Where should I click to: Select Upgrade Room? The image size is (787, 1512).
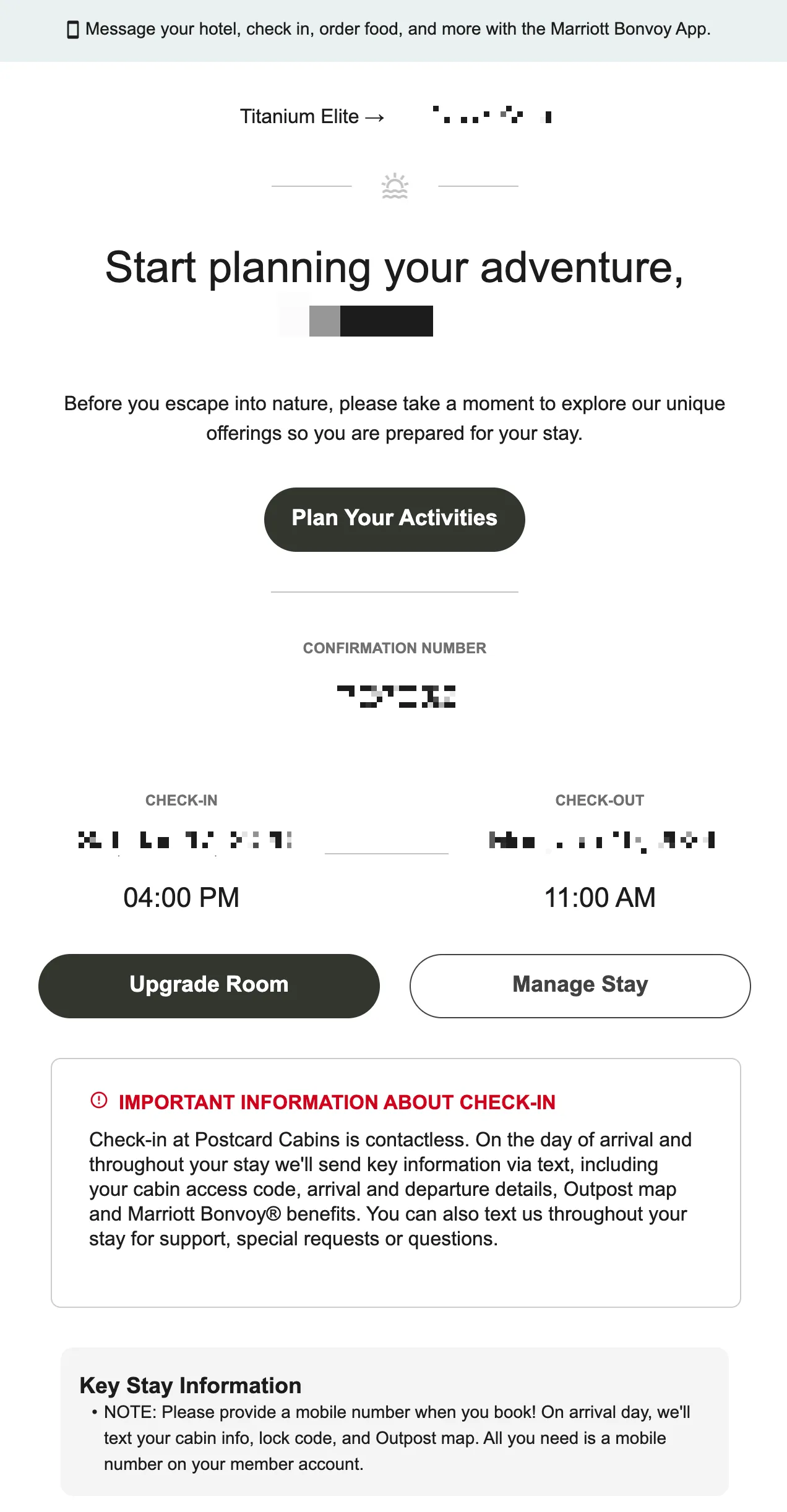click(x=209, y=986)
